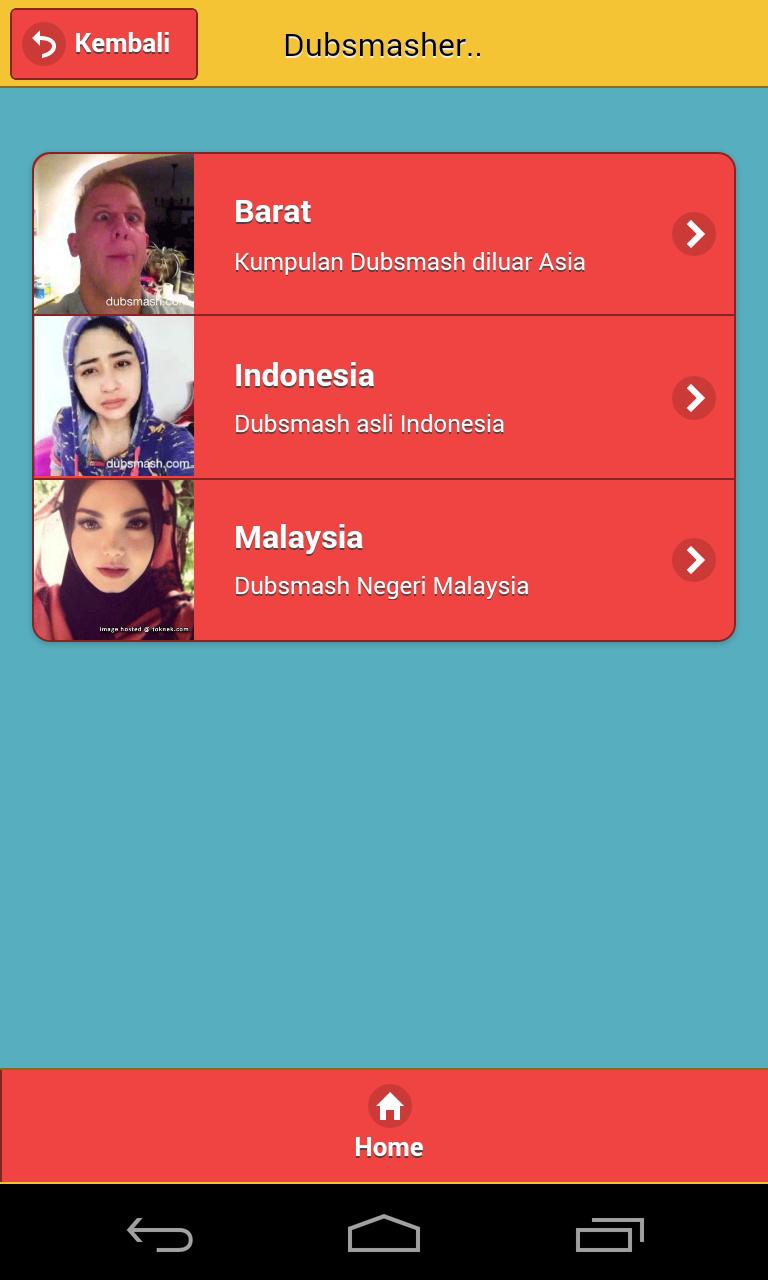Select the Barat menu entry
Viewport: 768px width, 1280px height.
point(271,212)
